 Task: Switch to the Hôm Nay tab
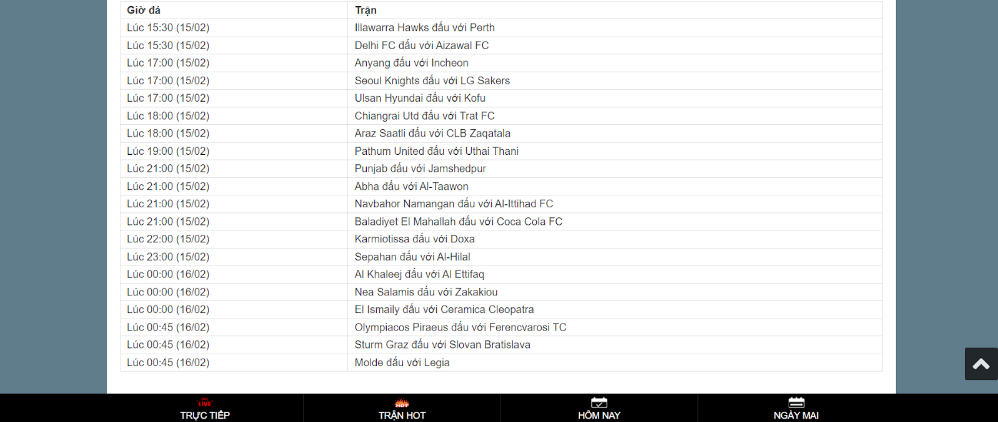coord(599,408)
